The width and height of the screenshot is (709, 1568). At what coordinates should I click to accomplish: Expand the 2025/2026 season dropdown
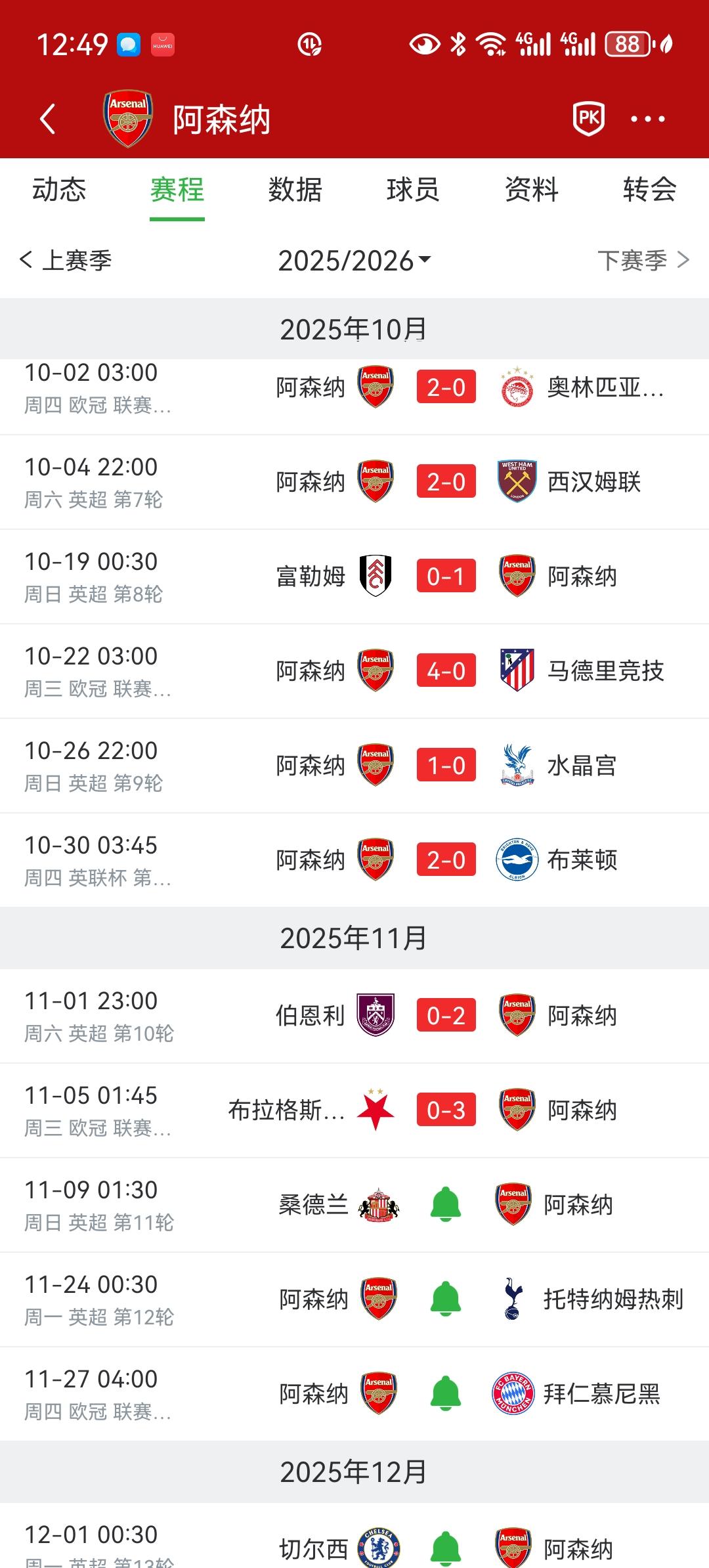pyautogui.click(x=354, y=260)
